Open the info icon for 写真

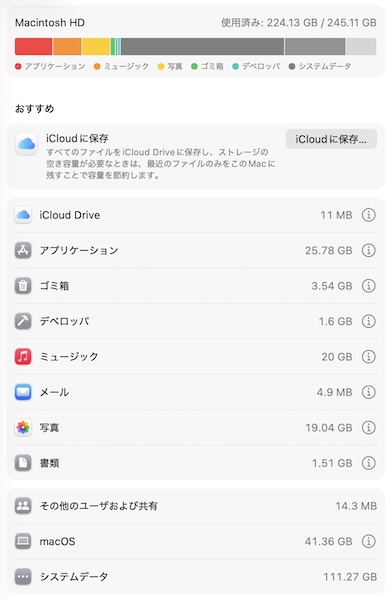(x=369, y=427)
